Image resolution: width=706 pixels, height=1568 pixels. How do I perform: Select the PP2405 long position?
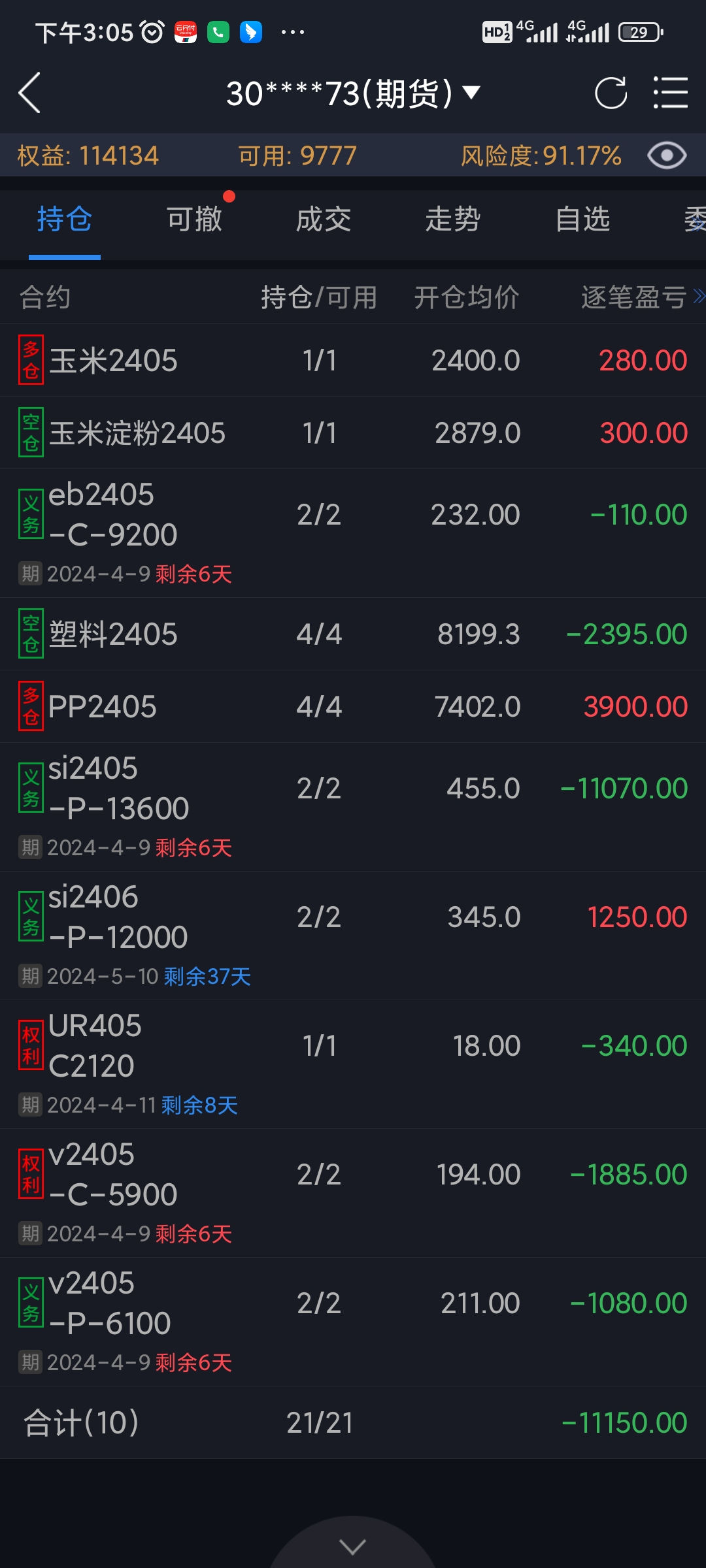tap(353, 707)
